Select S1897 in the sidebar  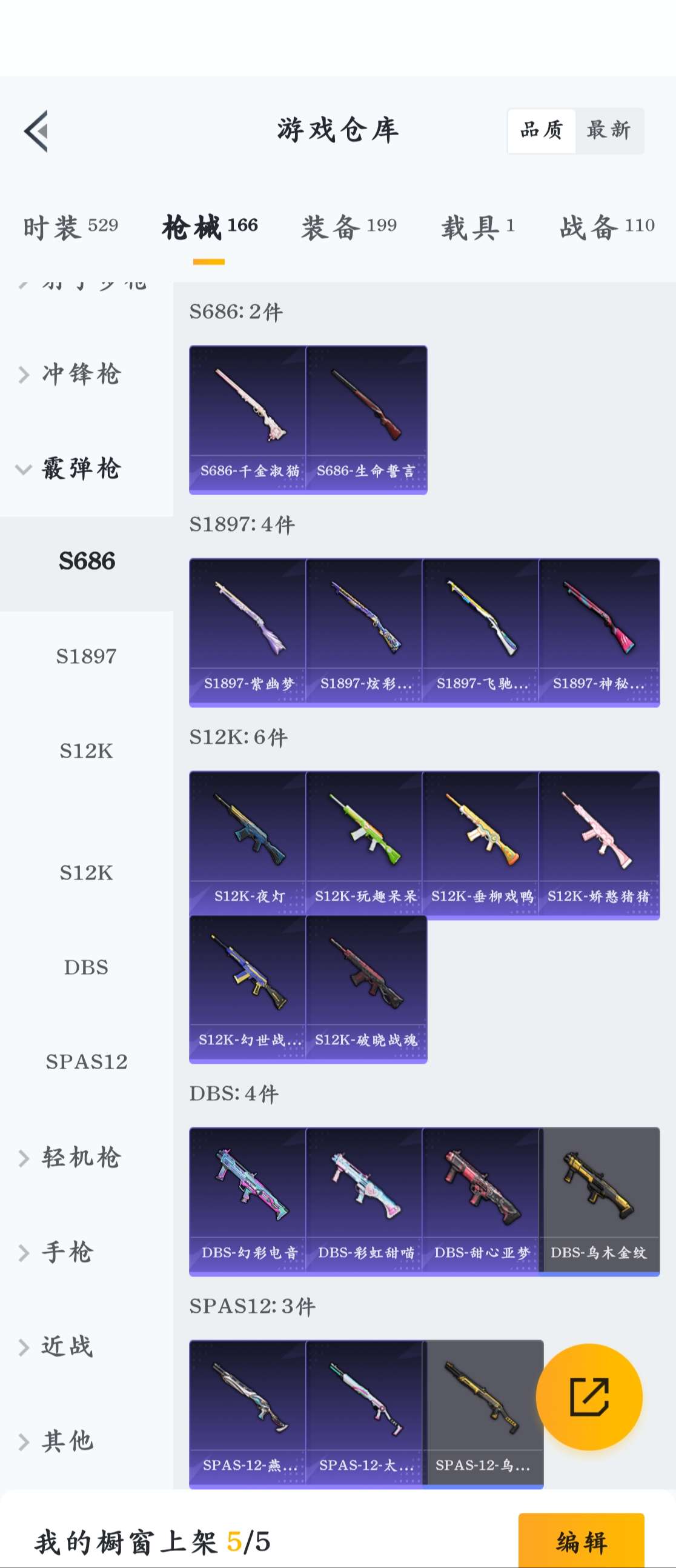click(x=87, y=656)
